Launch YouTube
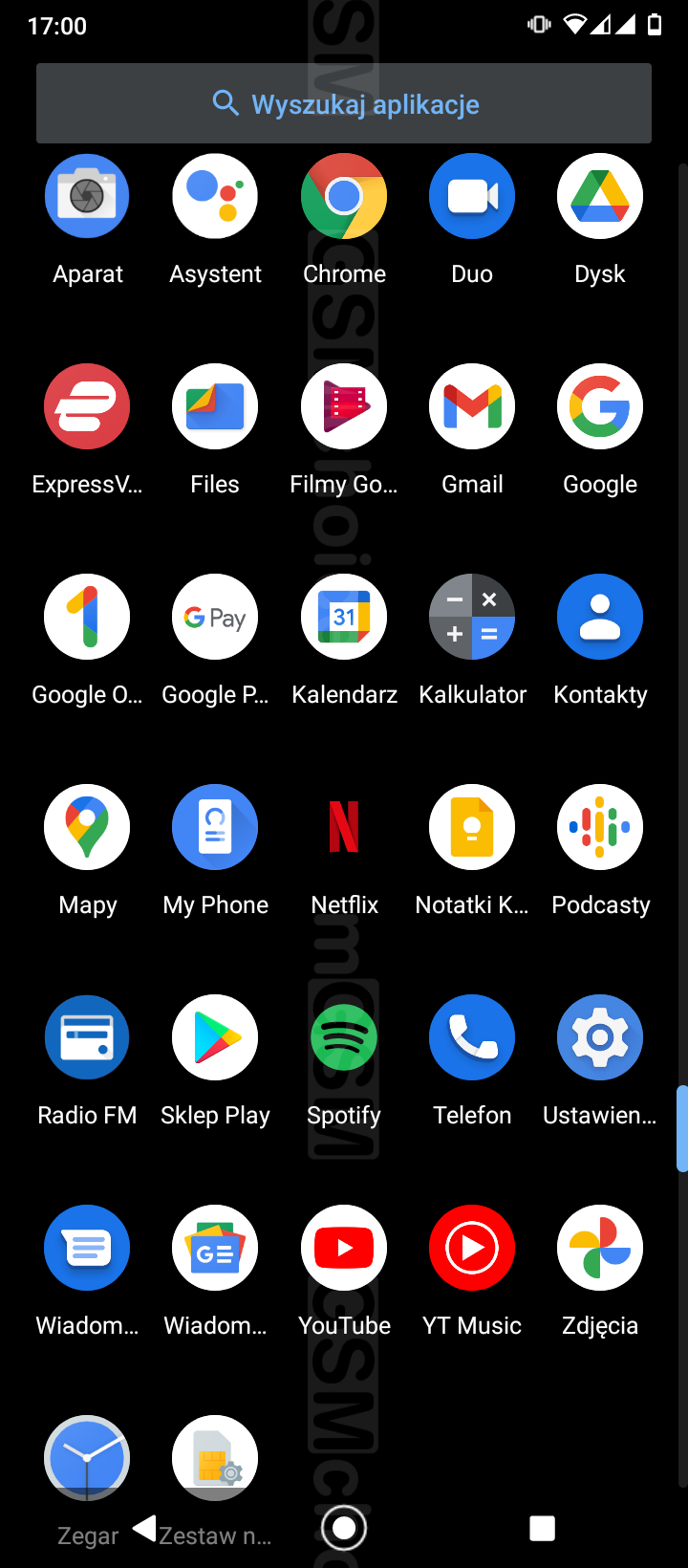The height and width of the screenshot is (1568, 688). (344, 1249)
